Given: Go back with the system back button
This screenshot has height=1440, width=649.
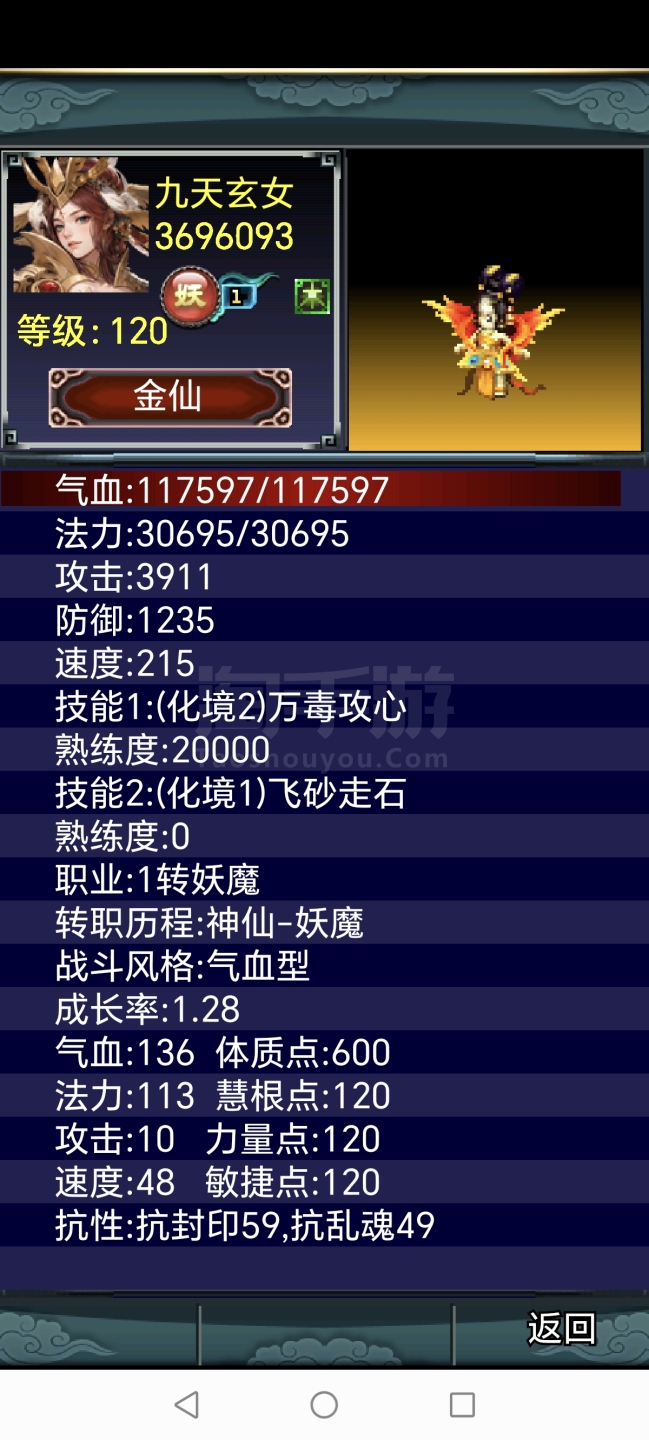Looking at the screenshot, I should pyautogui.click(x=187, y=1405).
